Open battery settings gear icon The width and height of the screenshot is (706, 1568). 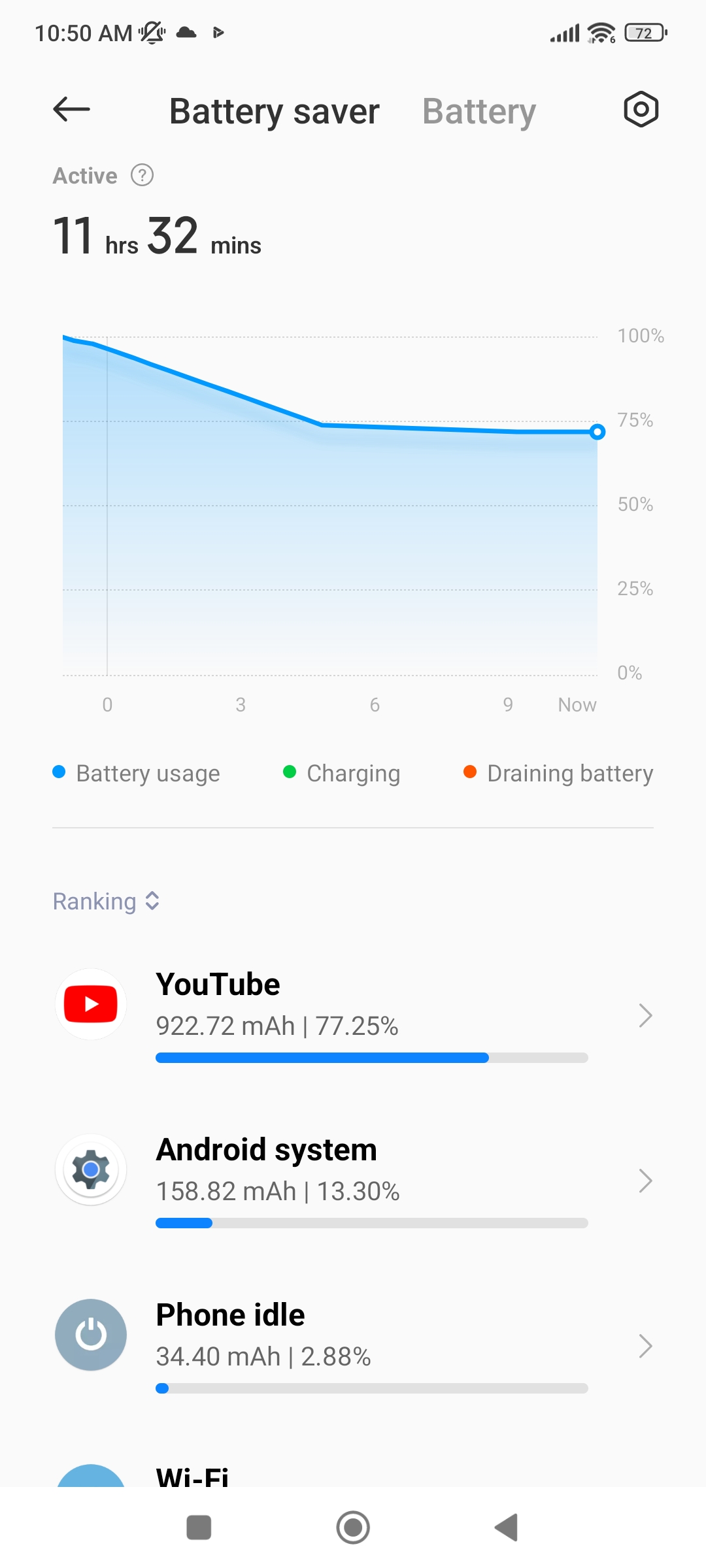(x=640, y=109)
